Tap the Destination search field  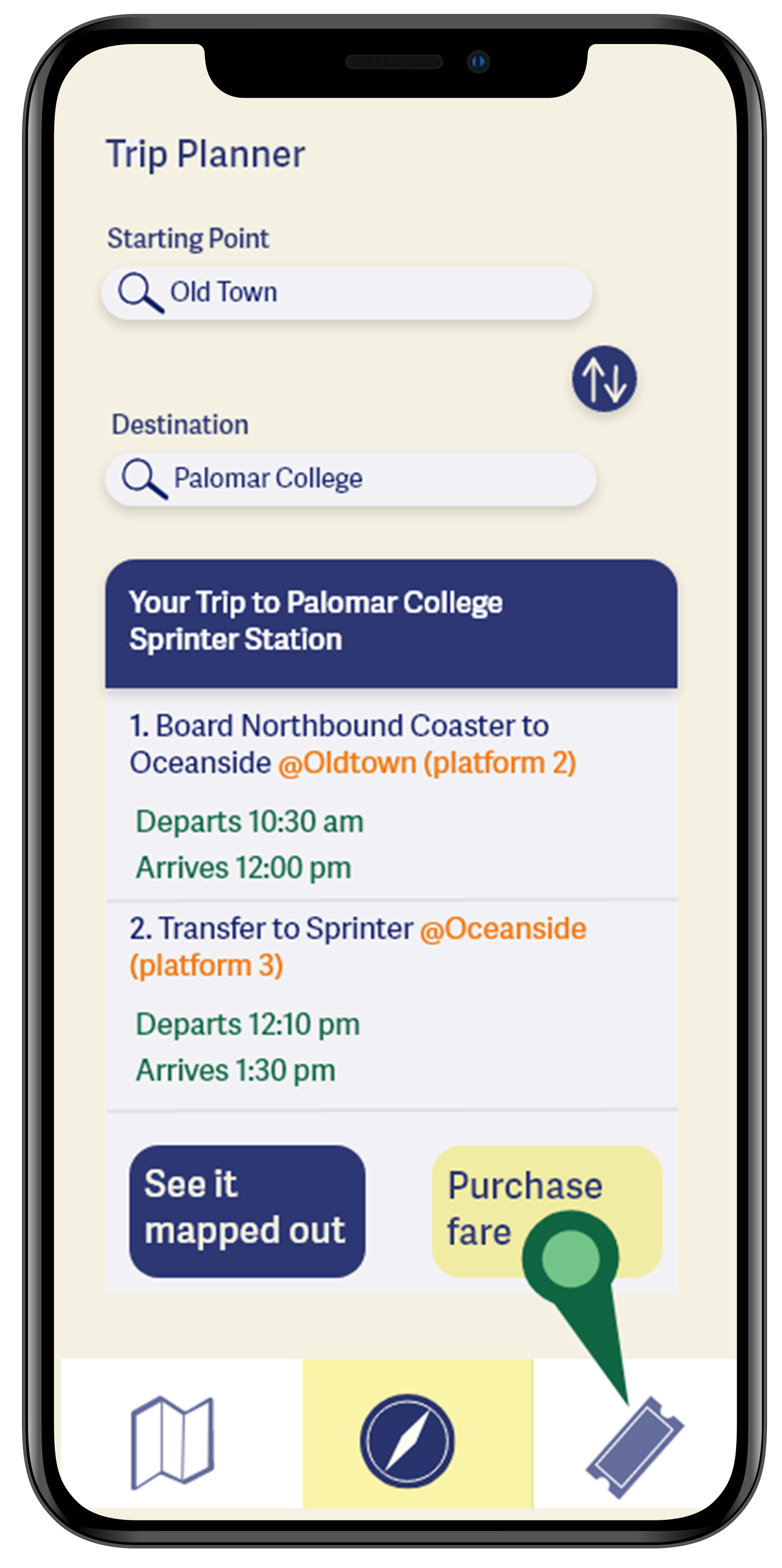click(x=350, y=479)
